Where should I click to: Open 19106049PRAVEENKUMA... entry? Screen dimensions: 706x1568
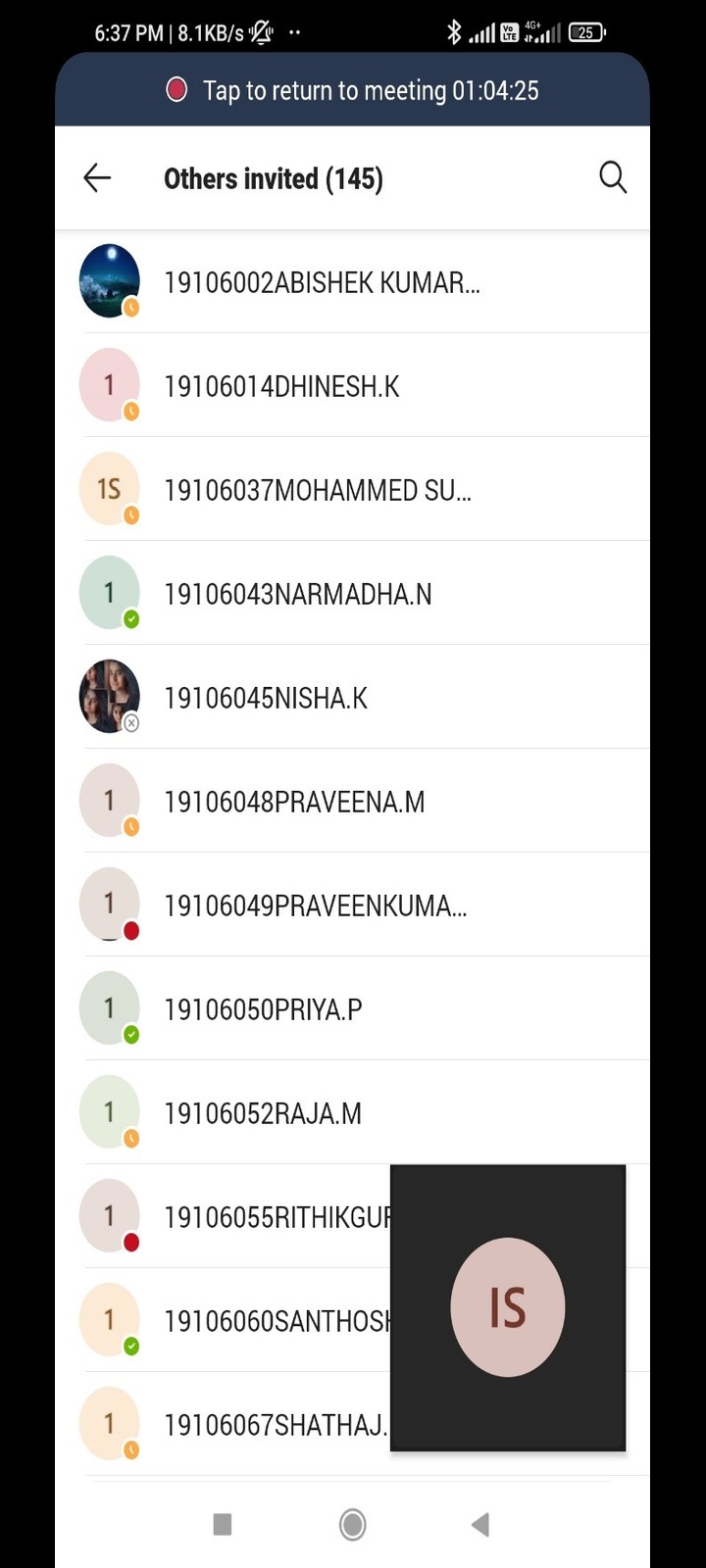(x=353, y=906)
